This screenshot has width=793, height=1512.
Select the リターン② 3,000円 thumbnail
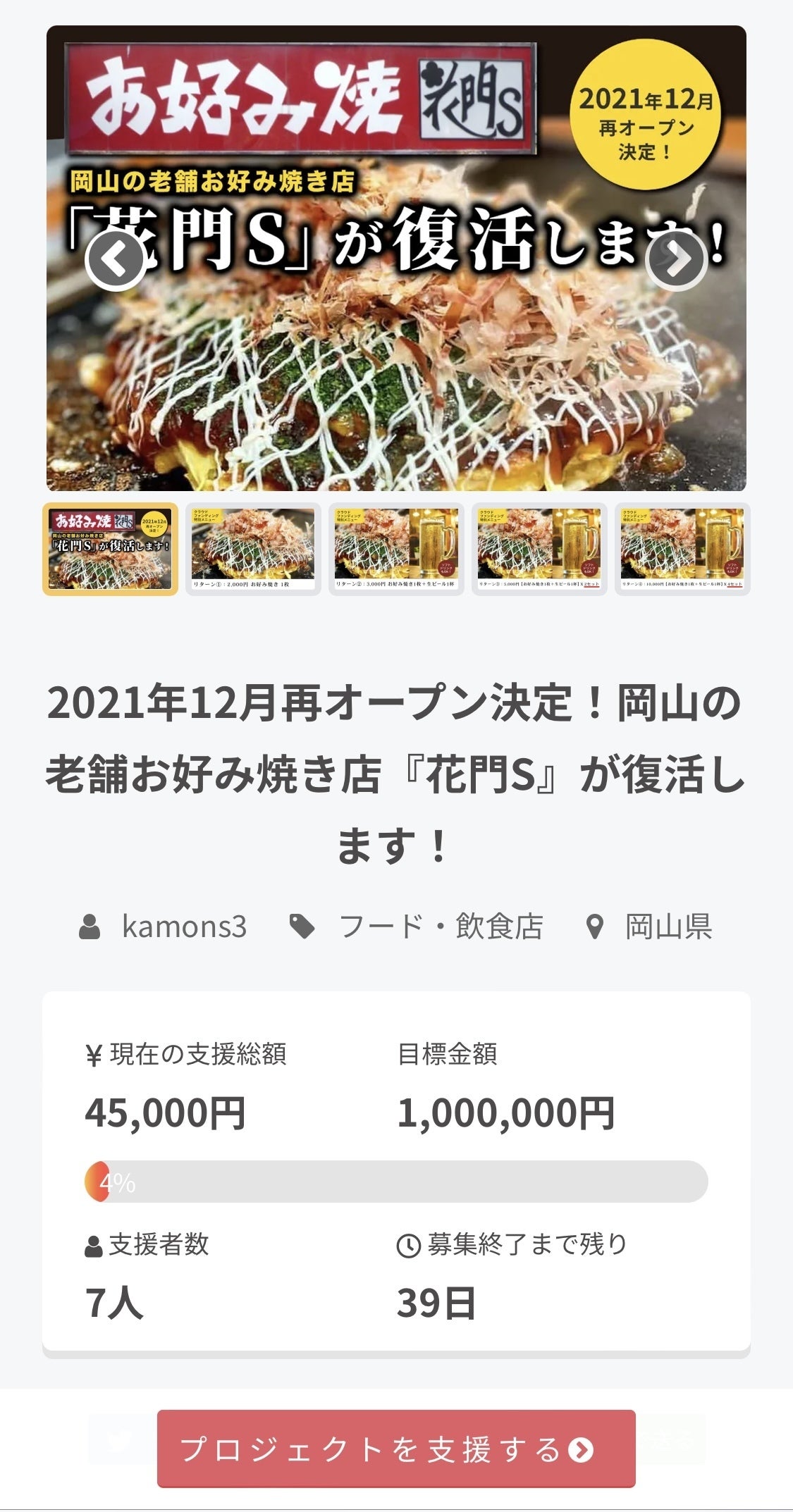[396, 549]
